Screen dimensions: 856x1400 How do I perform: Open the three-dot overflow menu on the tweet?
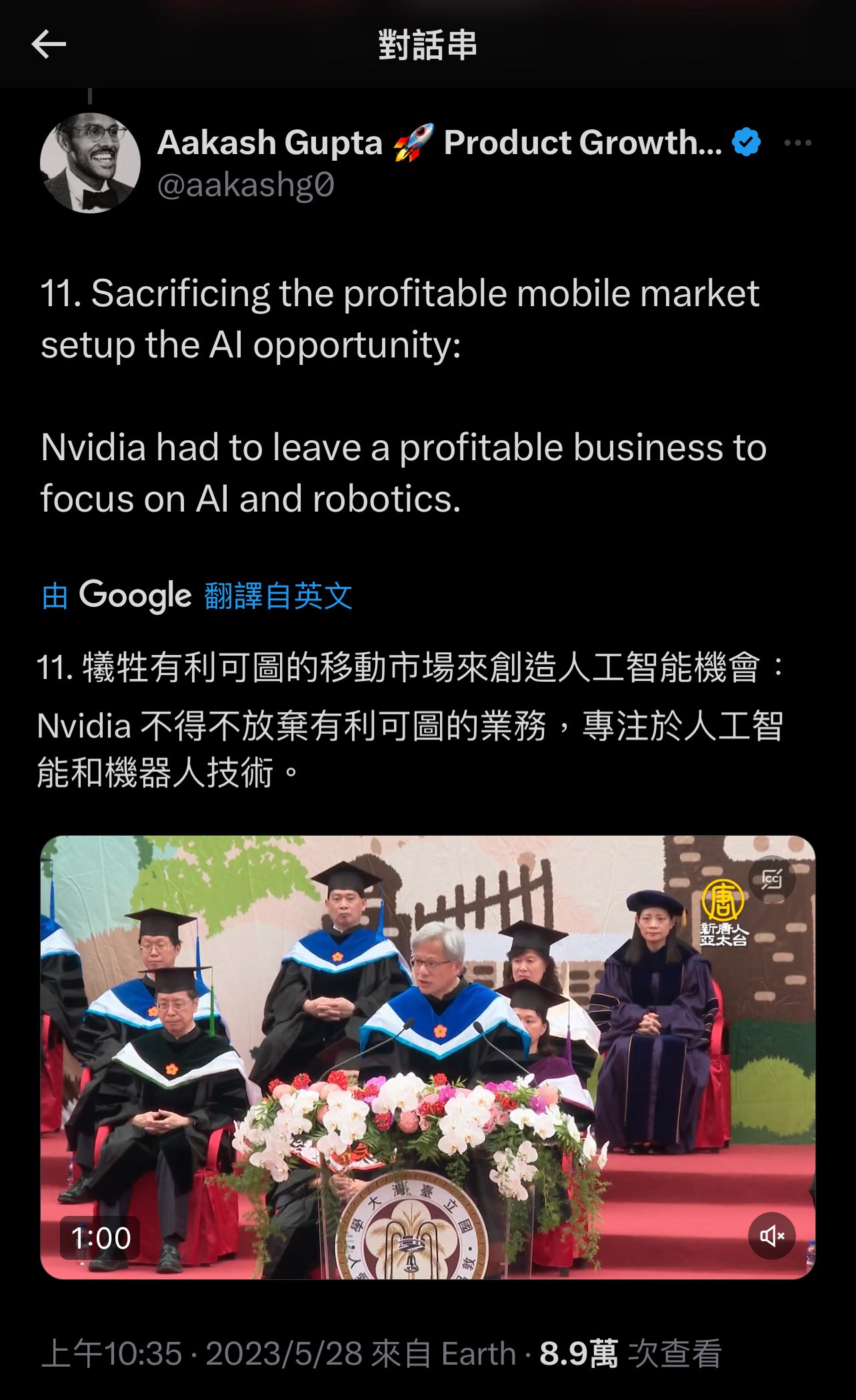pyautogui.click(x=797, y=143)
